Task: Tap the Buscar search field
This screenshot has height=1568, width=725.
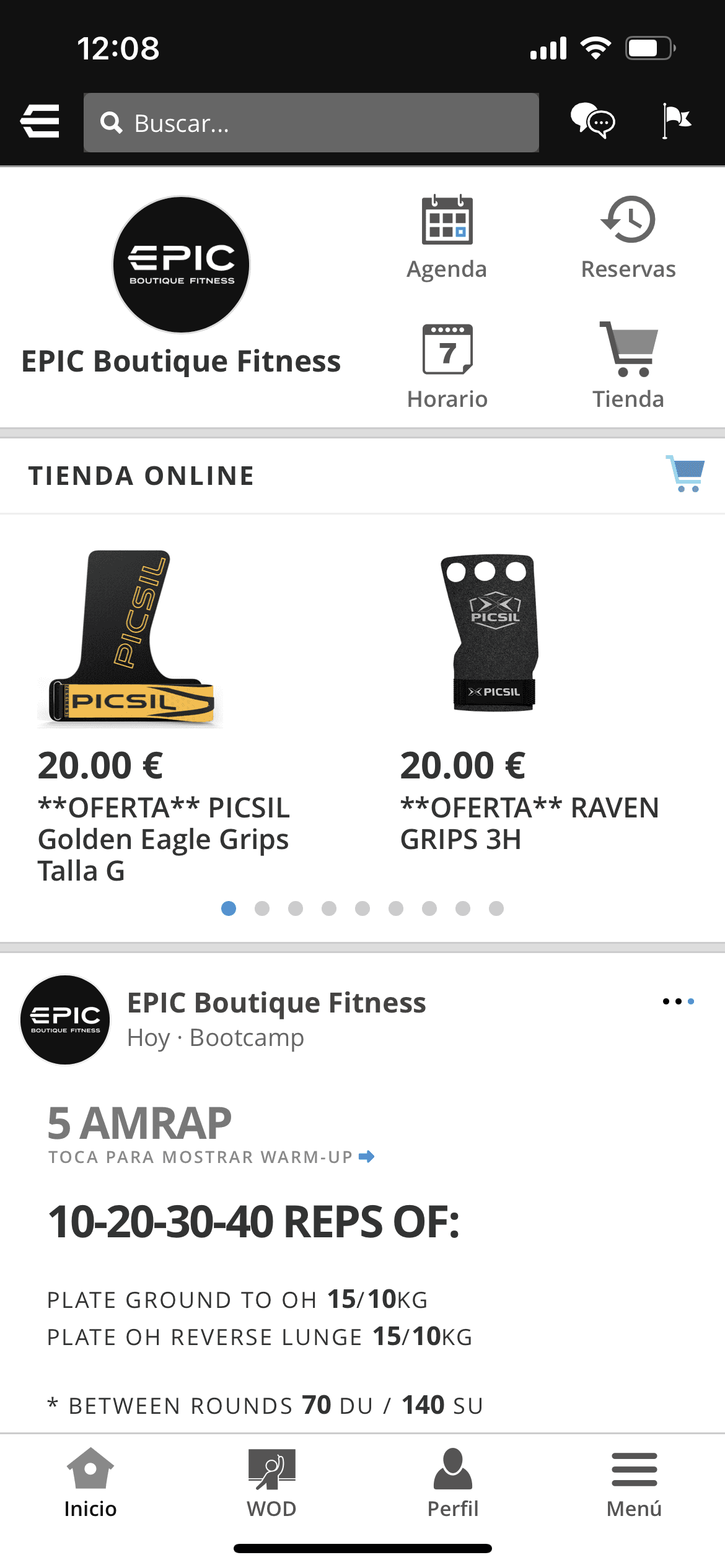Action: (x=311, y=123)
